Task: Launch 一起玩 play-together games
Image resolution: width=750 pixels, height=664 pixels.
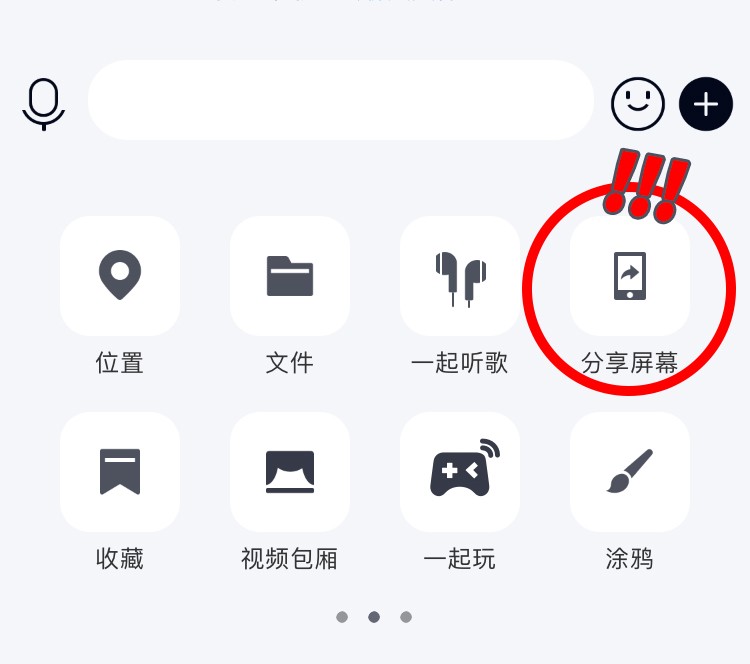Action: pyautogui.click(x=460, y=472)
